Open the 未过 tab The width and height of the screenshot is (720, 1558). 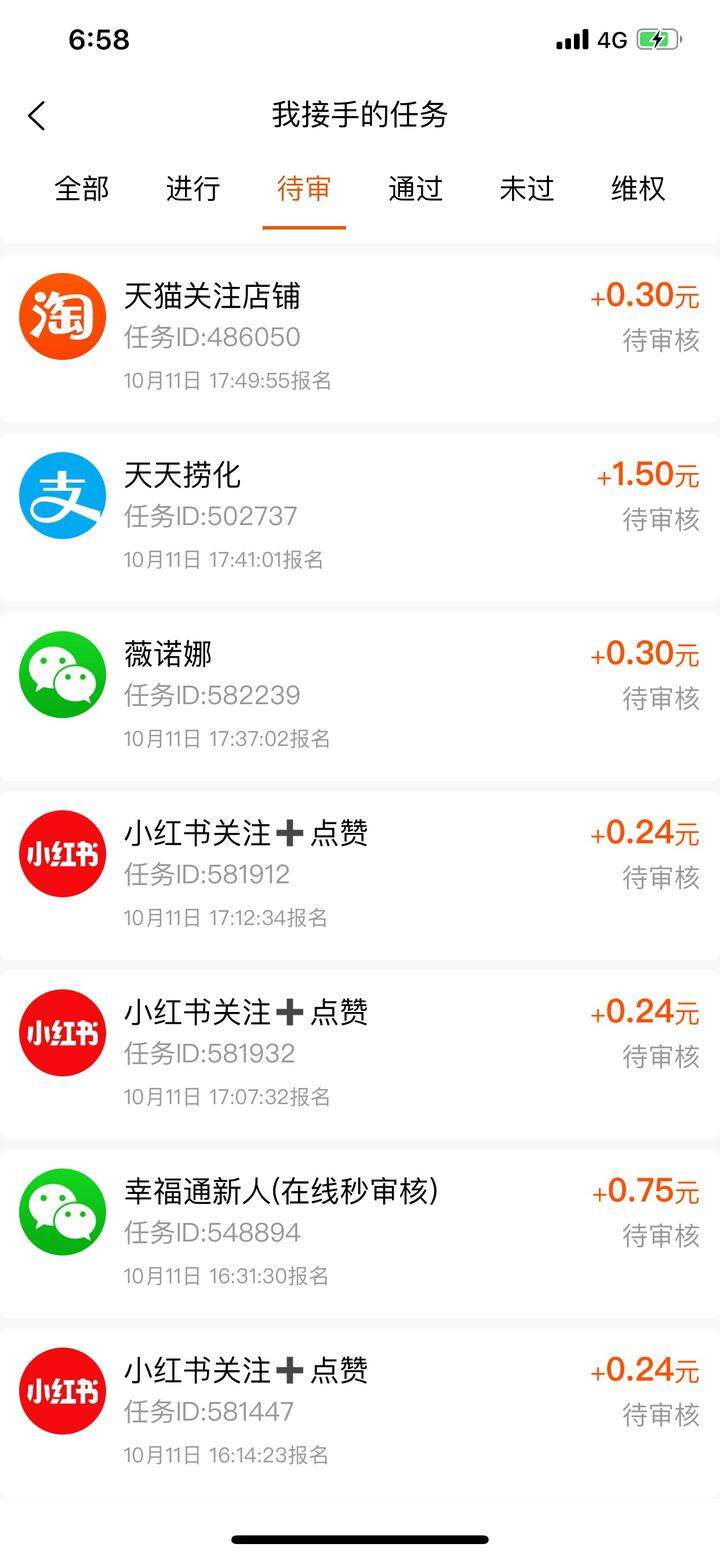[x=527, y=188]
